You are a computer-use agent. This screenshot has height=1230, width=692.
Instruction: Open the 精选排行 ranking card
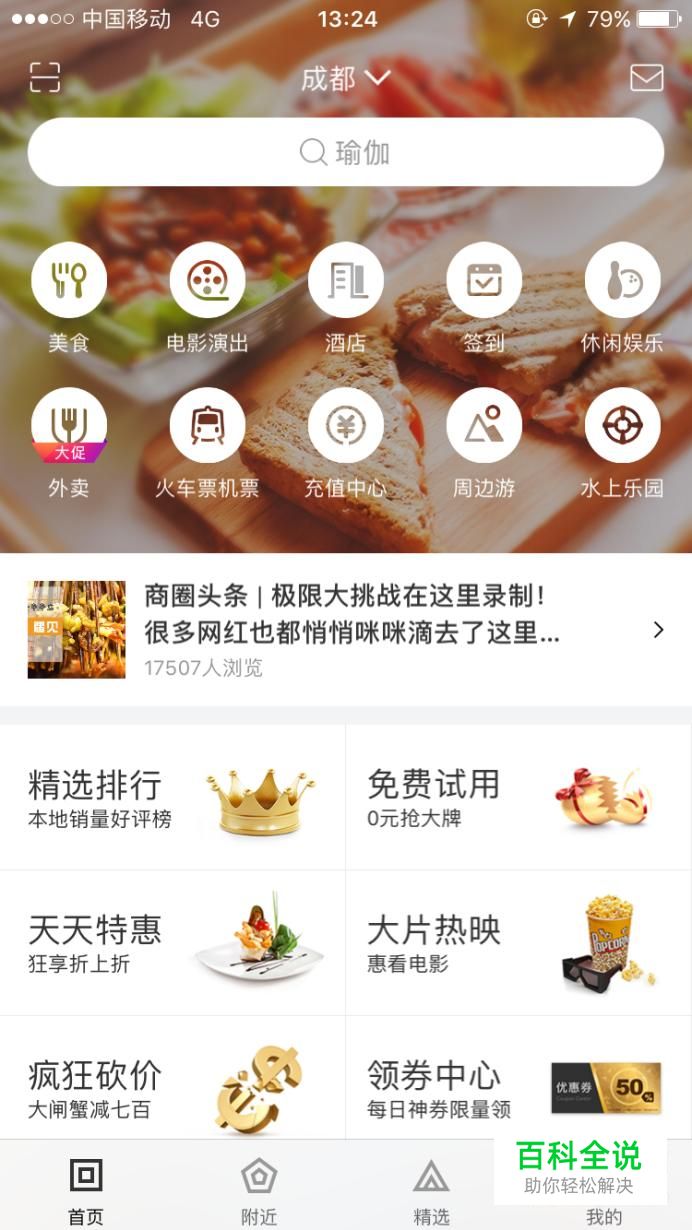173,798
